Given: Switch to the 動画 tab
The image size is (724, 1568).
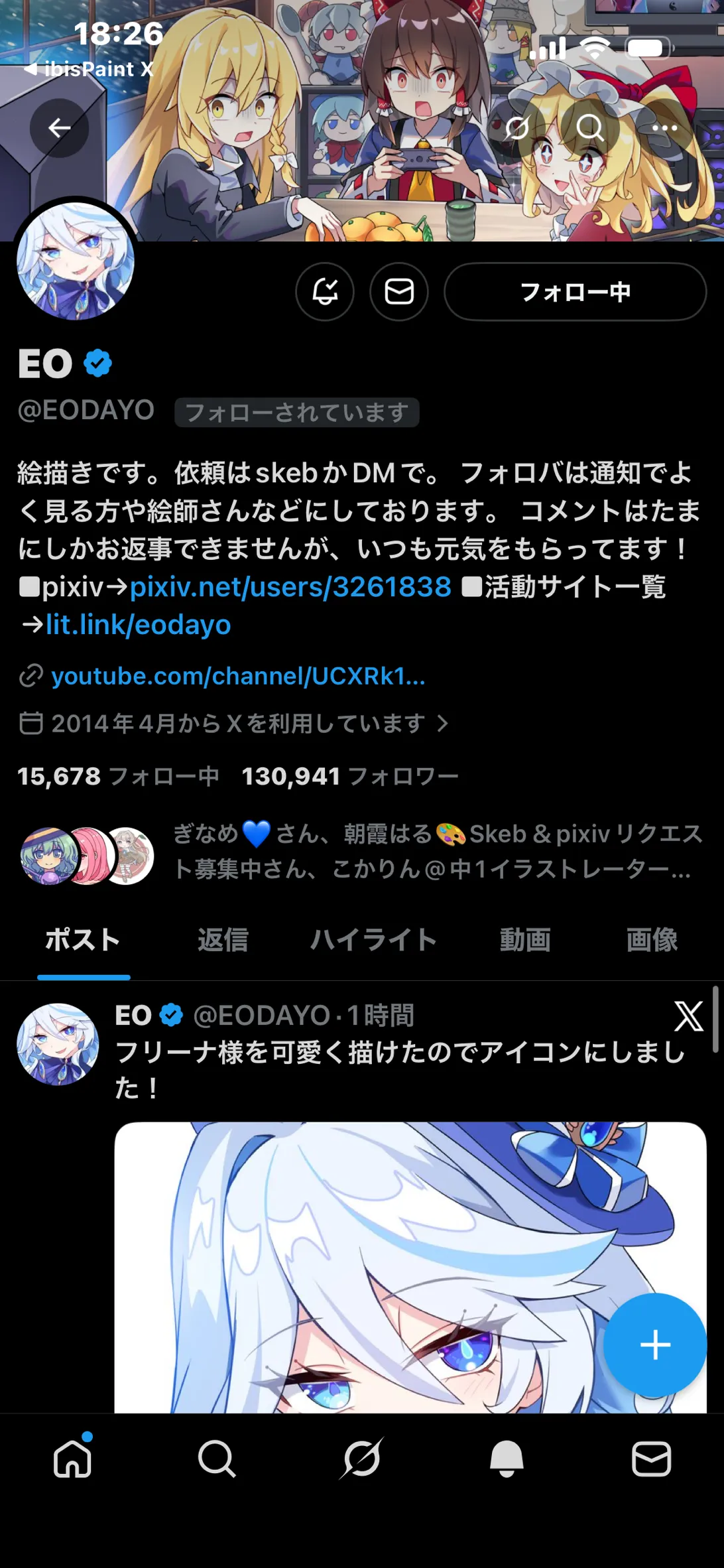Looking at the screenshot, I should click(524, 940).
